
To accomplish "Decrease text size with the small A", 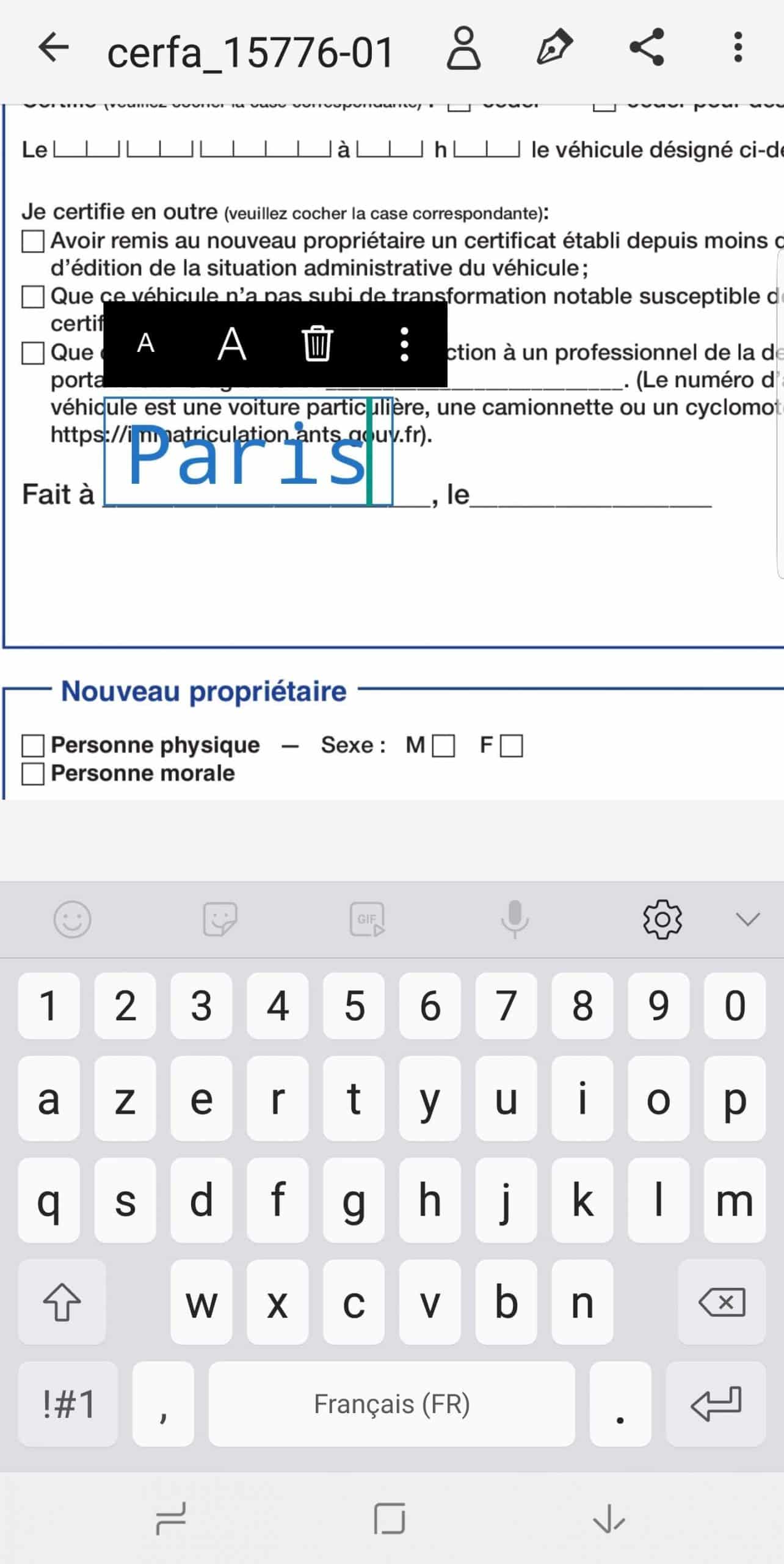I will click(x=145, y=343).
